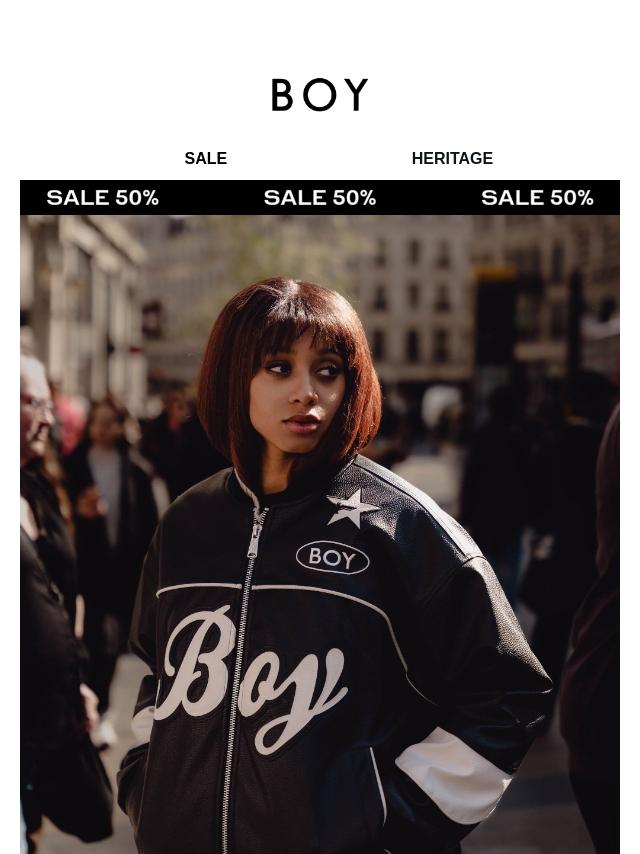
Task: Open the Boy jacket hero image
Action: click(x=320, y=535)
